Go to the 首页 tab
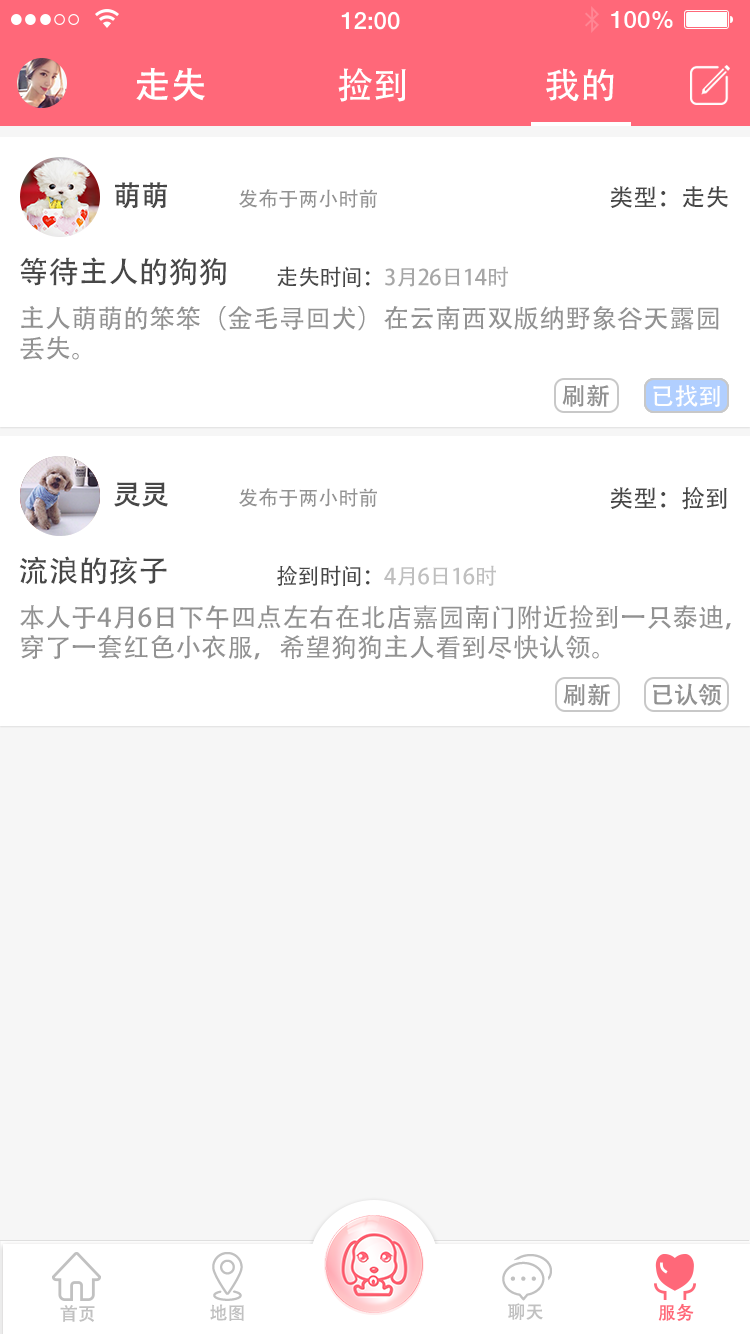750x1334 pixels. coord(77,1288)
